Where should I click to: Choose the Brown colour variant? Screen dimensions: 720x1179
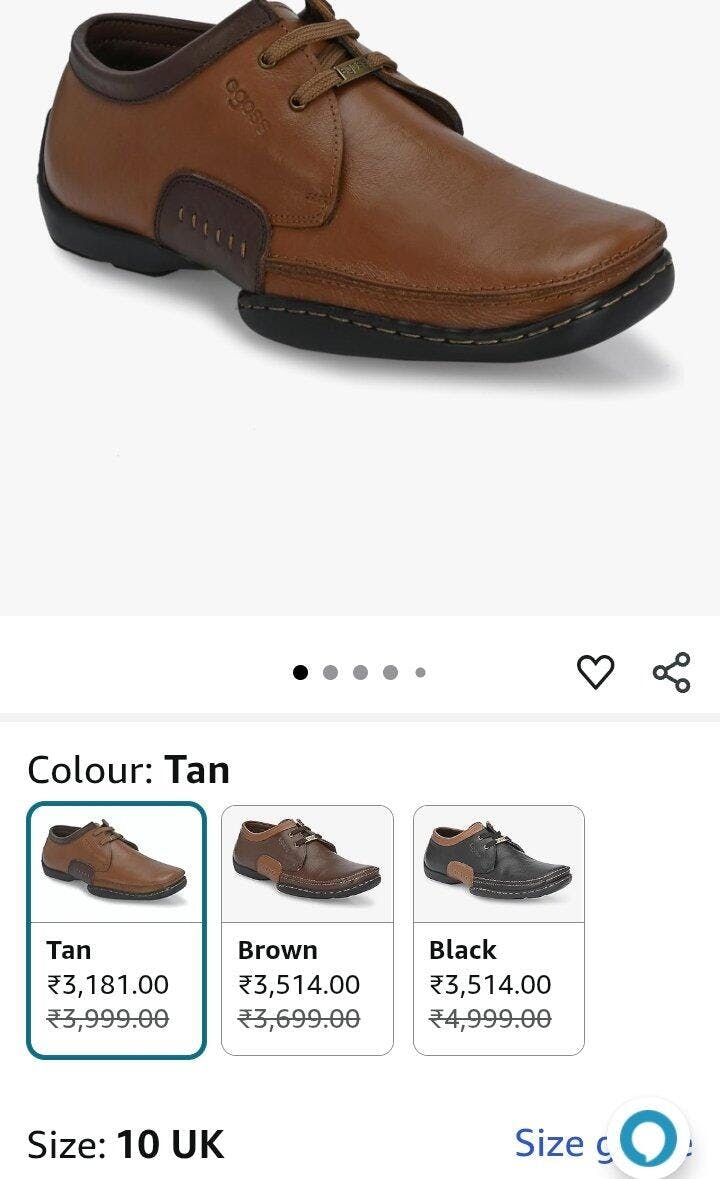307,930
